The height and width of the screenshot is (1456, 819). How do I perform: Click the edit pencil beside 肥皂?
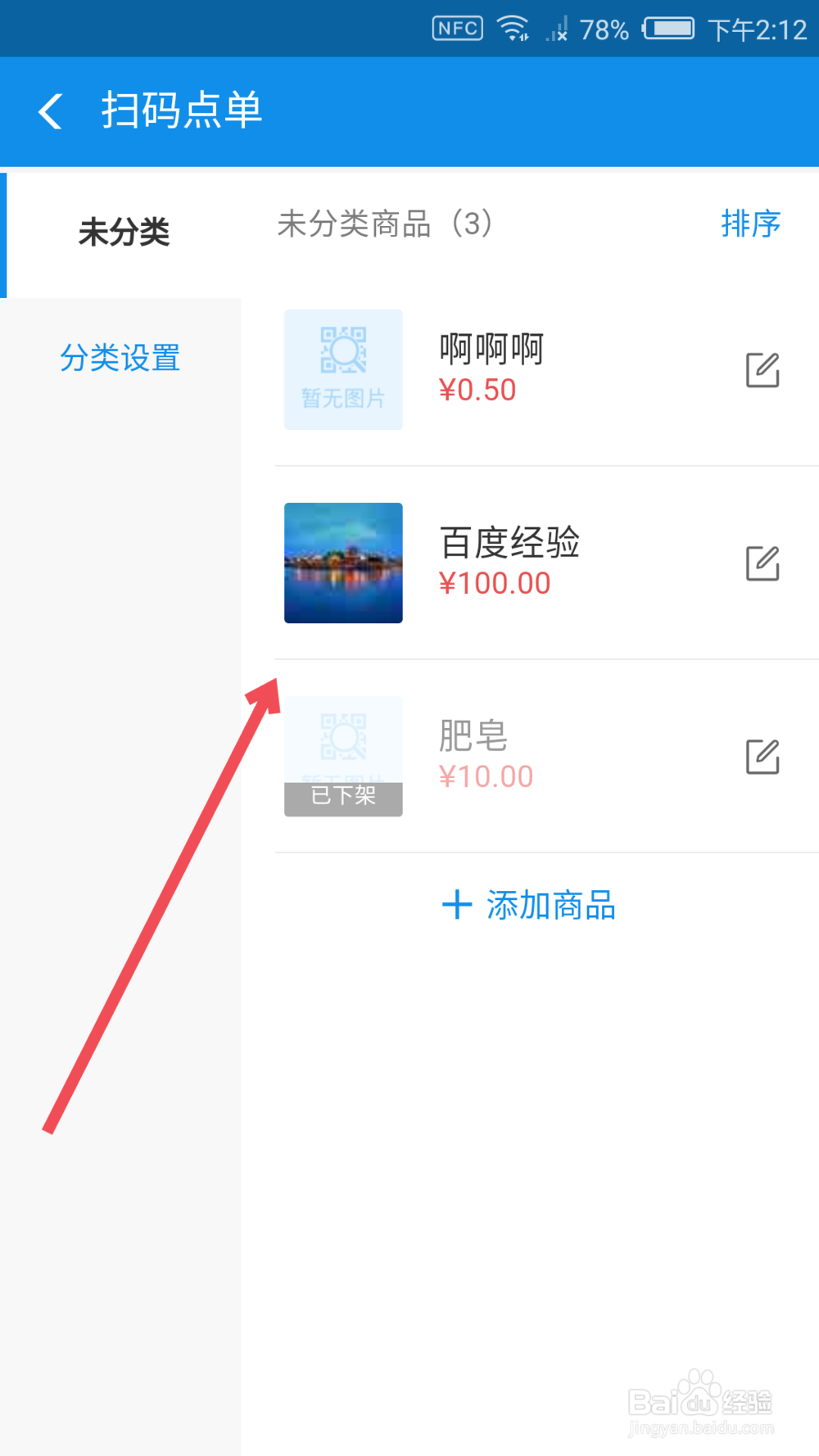tap(762, 757)
